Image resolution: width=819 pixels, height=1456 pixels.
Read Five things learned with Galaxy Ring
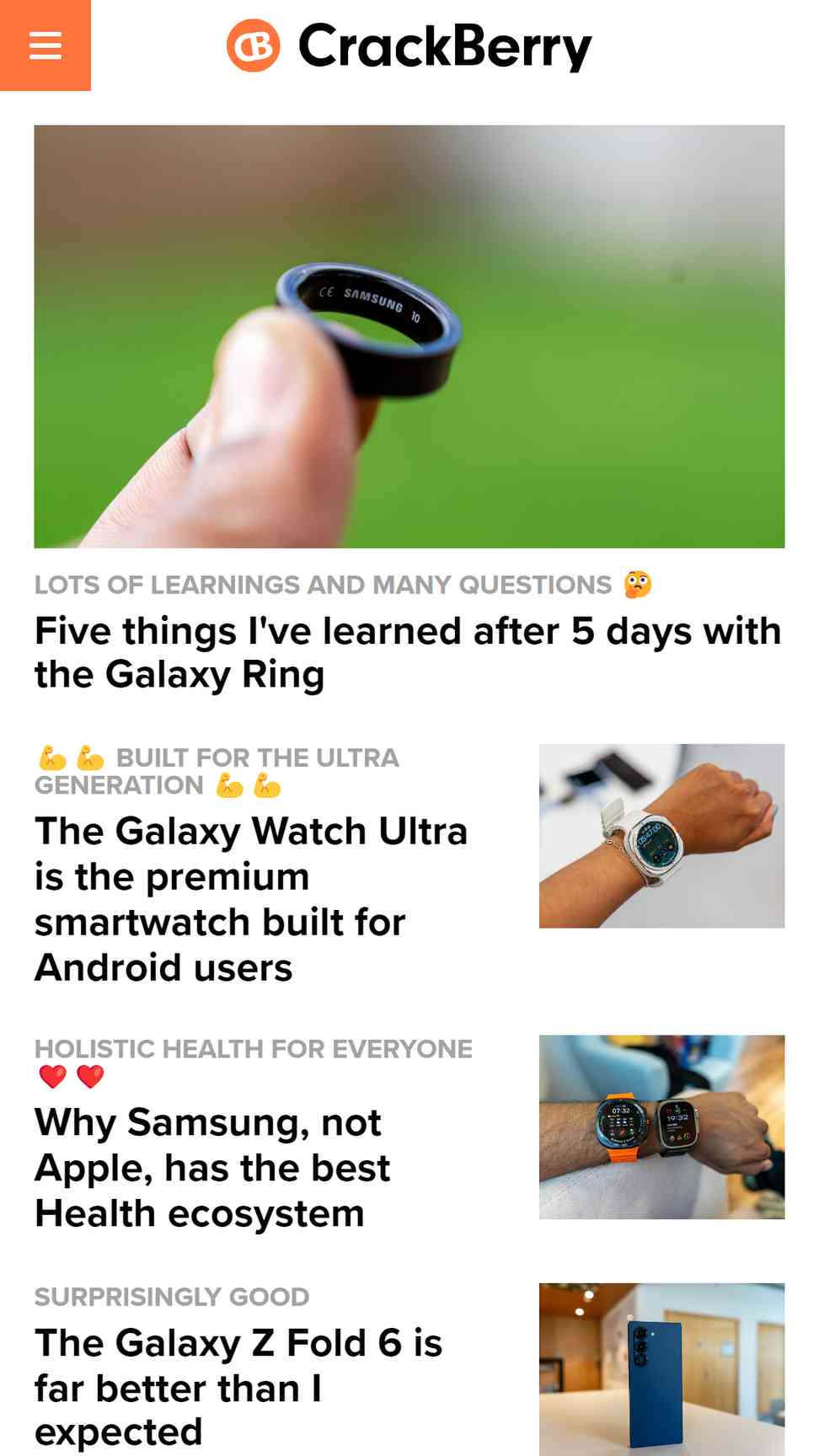point(408,653)
